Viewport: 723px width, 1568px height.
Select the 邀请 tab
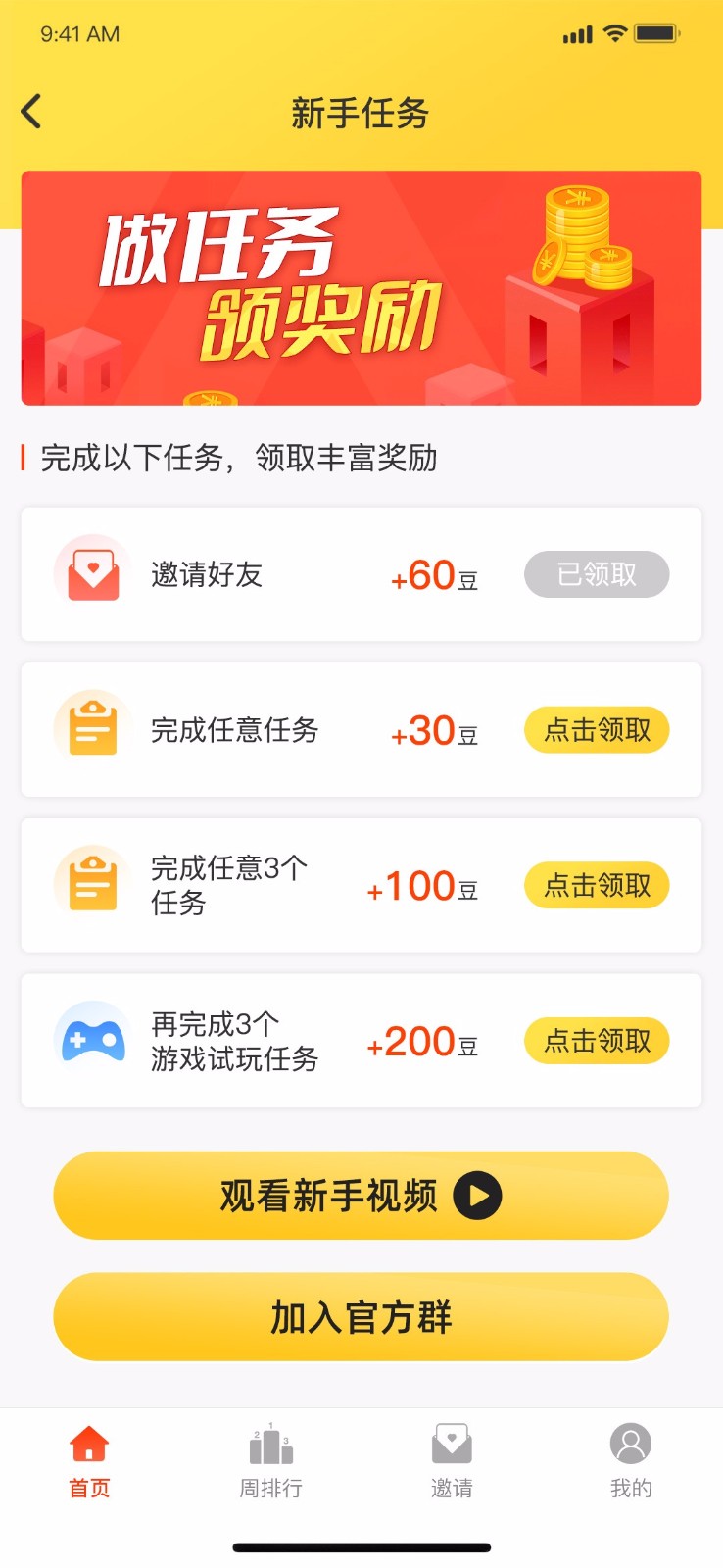[452, 1462]
